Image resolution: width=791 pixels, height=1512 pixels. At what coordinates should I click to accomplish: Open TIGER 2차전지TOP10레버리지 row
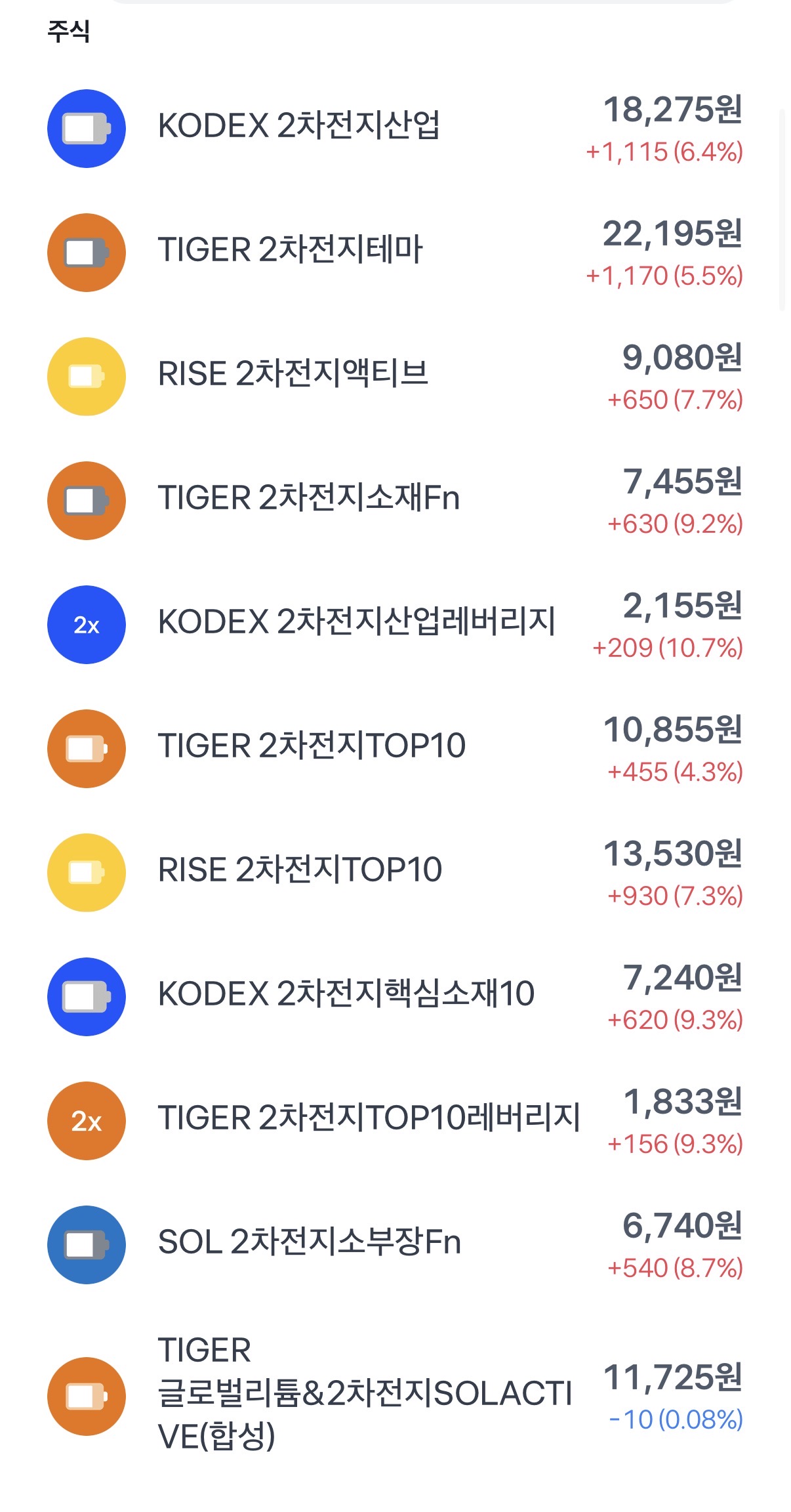pos(369,1118)
